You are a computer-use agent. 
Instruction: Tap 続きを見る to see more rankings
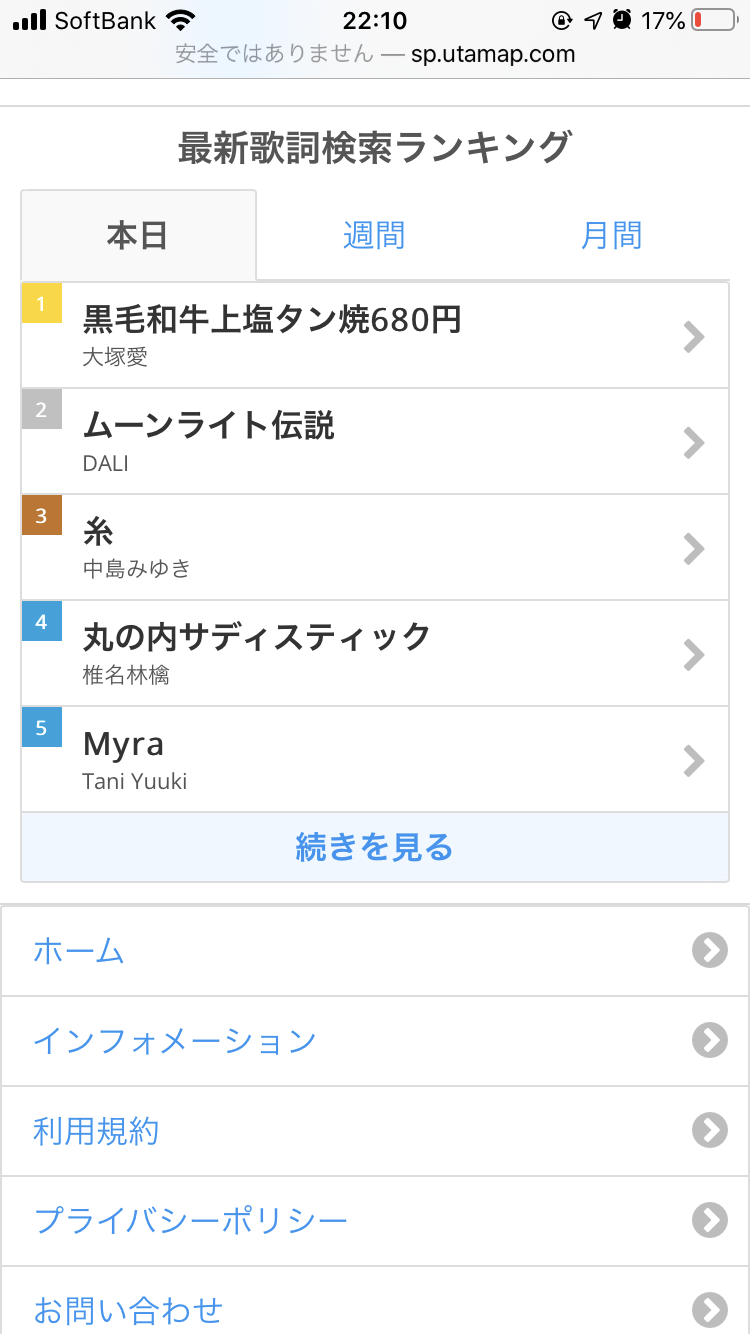pyautogui.click(x=375, y=847)
